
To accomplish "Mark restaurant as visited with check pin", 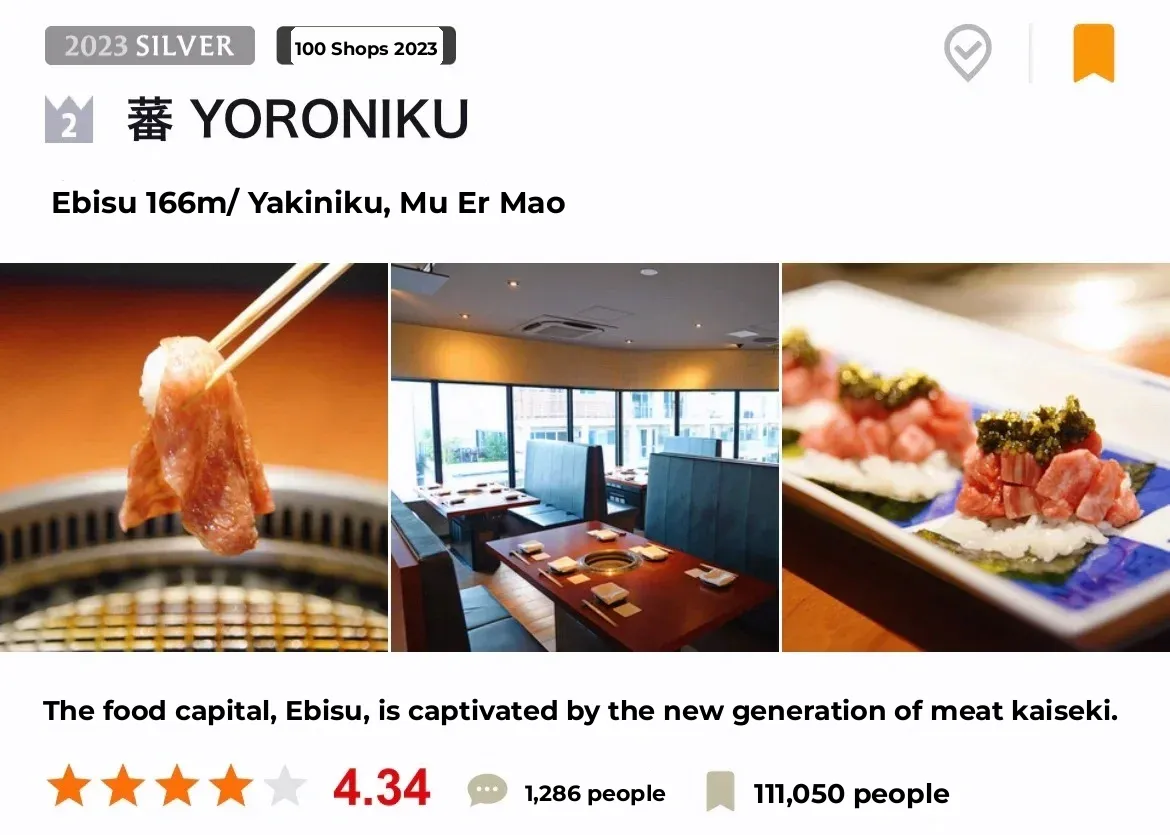I will [x=967, y=52].
